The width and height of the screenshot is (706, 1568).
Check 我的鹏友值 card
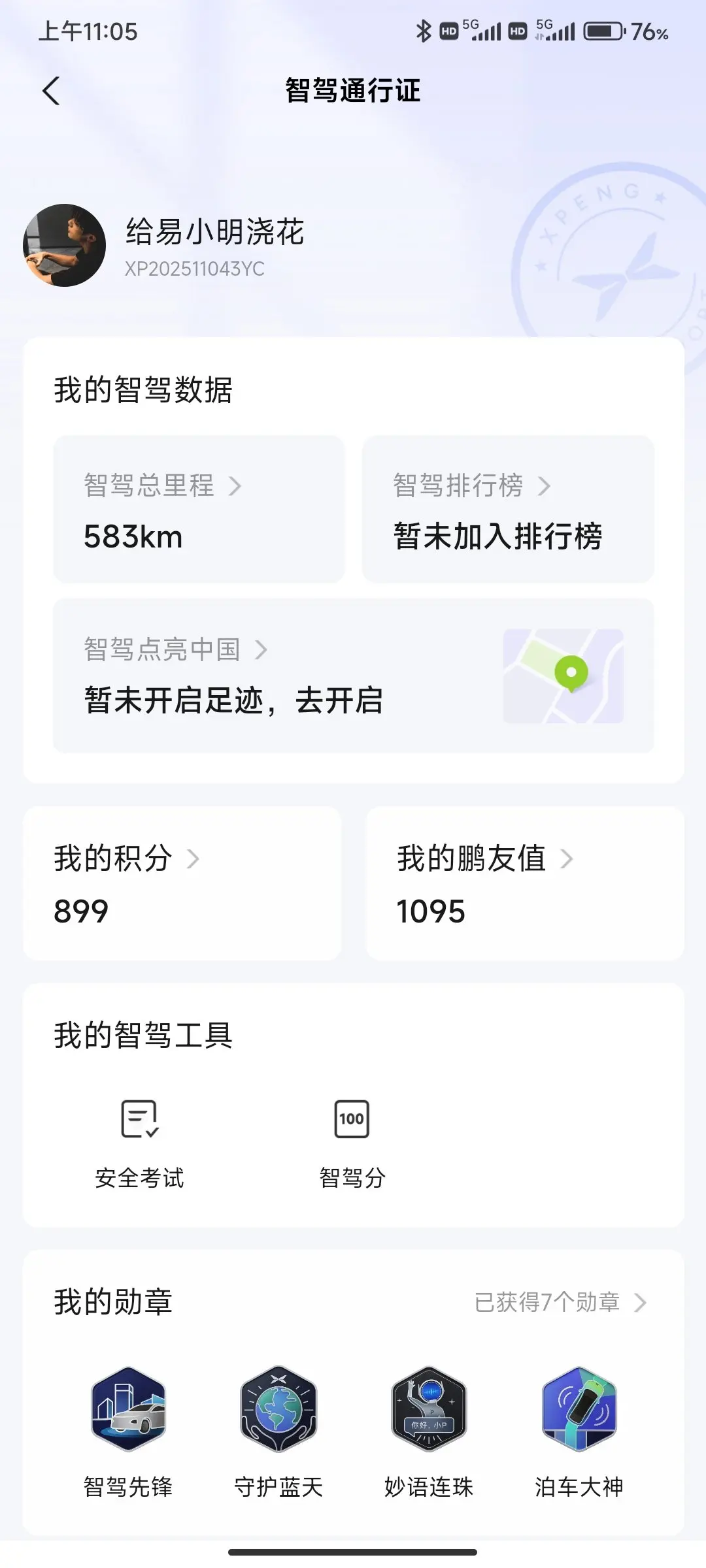pyautogui.click(x=525, y=883)
